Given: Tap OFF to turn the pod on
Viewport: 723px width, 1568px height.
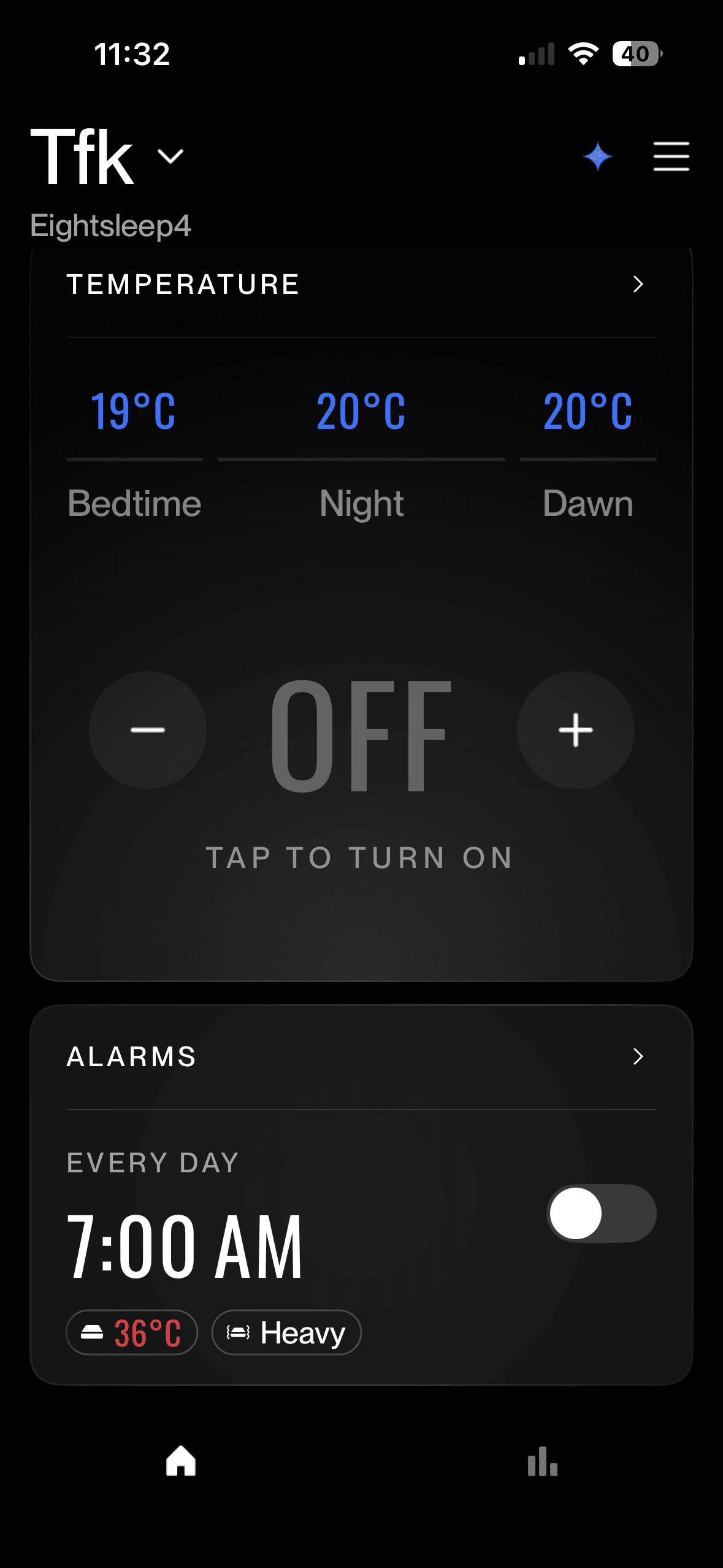Looking at the screenshot, I should click(x=361, y=736).
